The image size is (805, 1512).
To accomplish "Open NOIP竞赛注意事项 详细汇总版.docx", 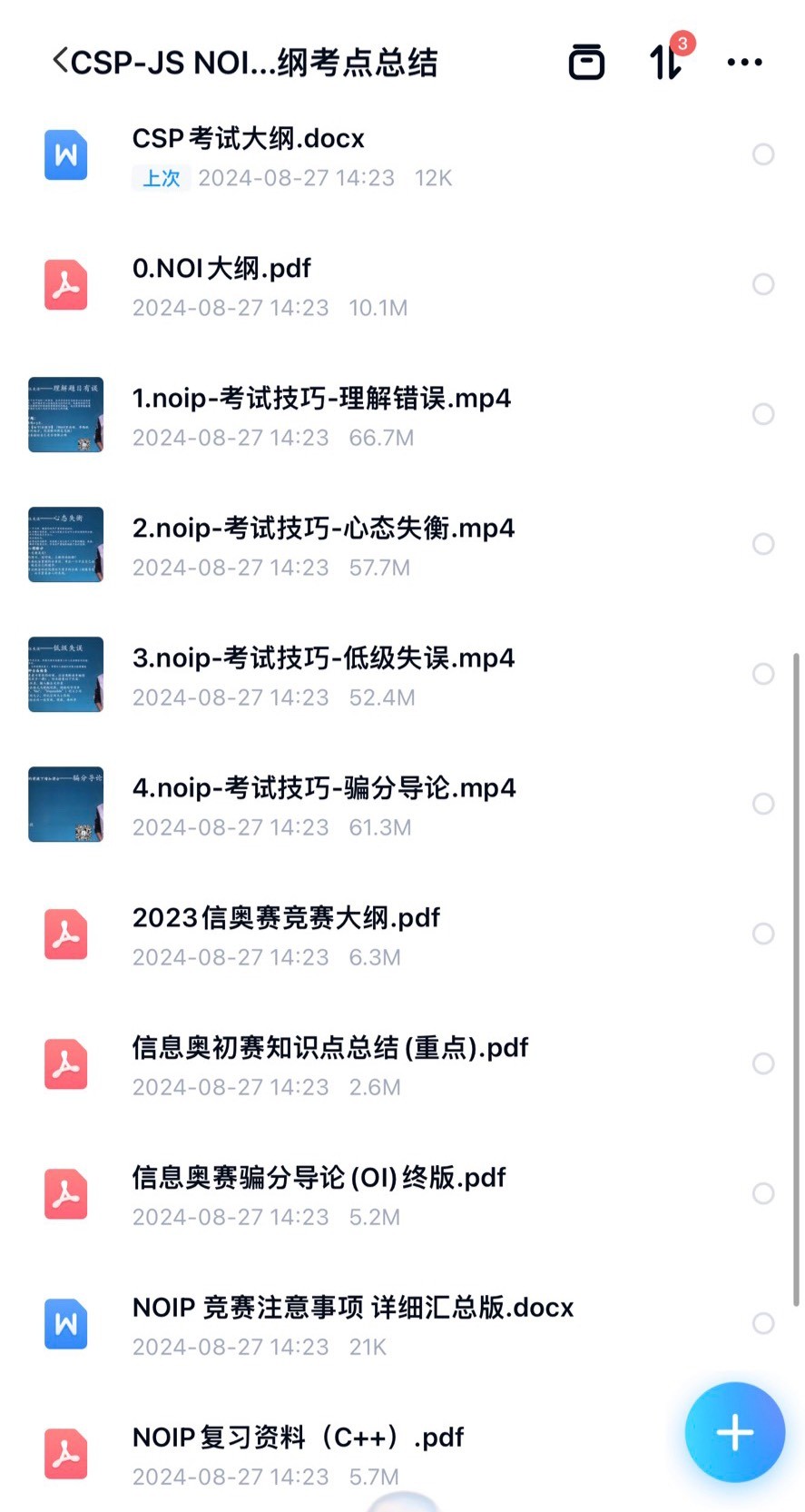I will coord(353,1308).
